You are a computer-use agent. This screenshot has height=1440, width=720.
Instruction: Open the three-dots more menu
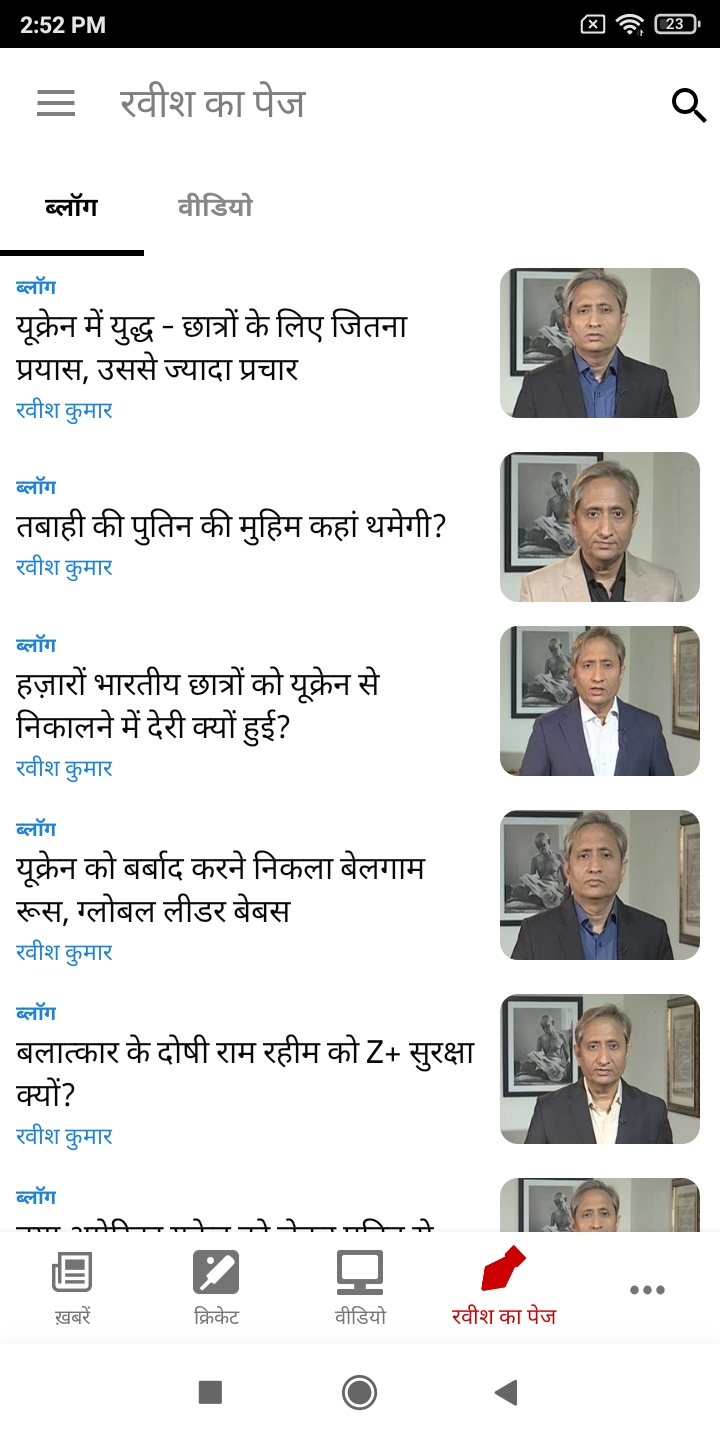647,1289
